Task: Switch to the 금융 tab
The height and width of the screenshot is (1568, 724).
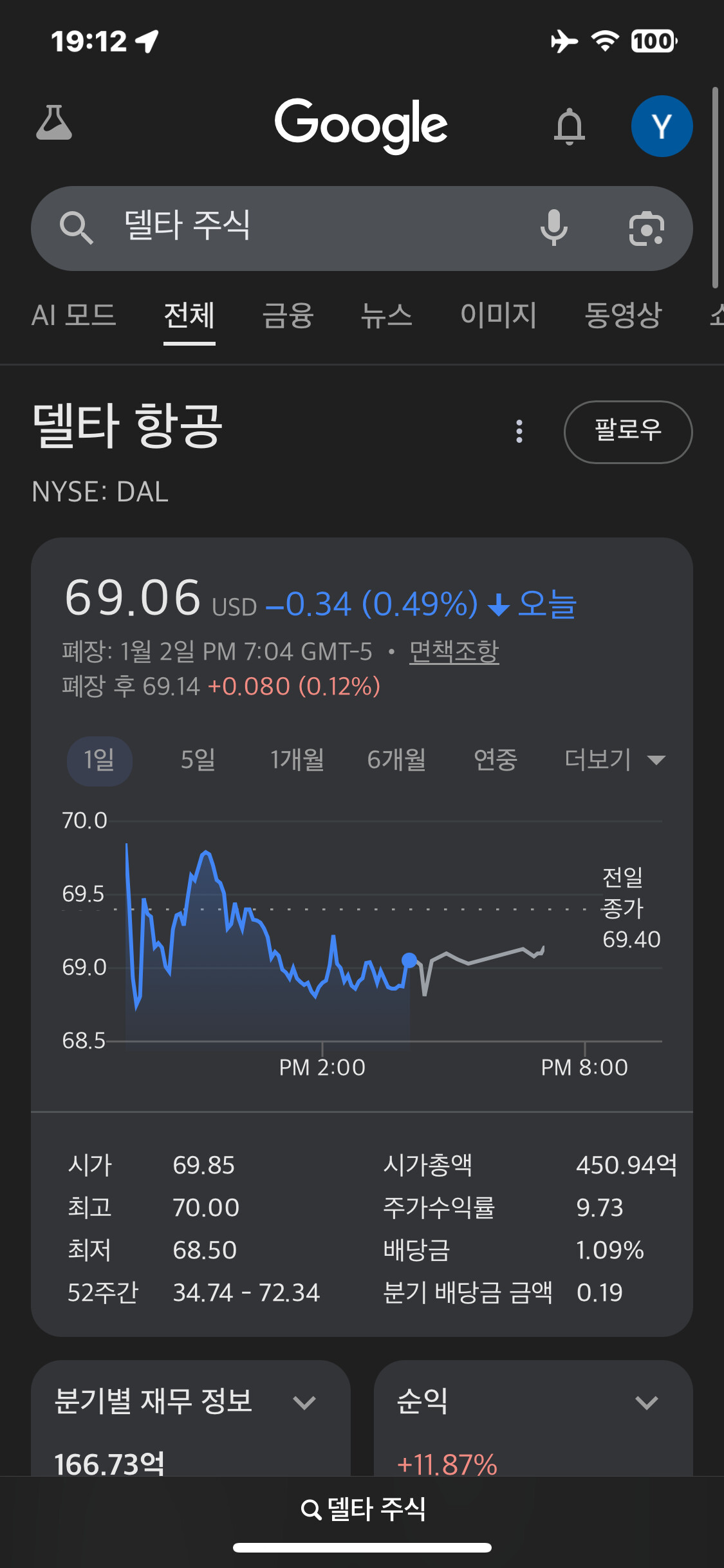Action: pos(288,315)
